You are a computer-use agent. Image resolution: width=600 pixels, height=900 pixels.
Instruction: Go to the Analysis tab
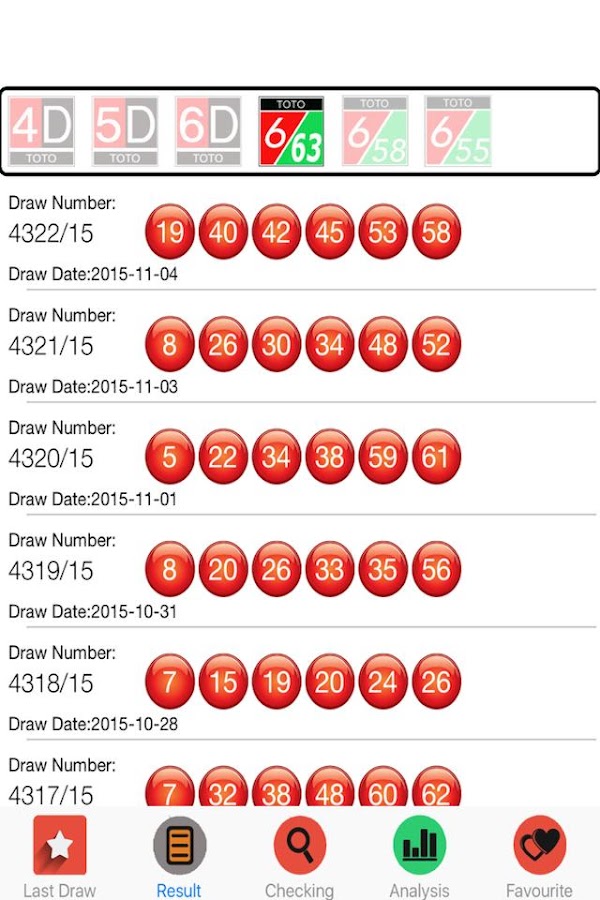[419, 856]
